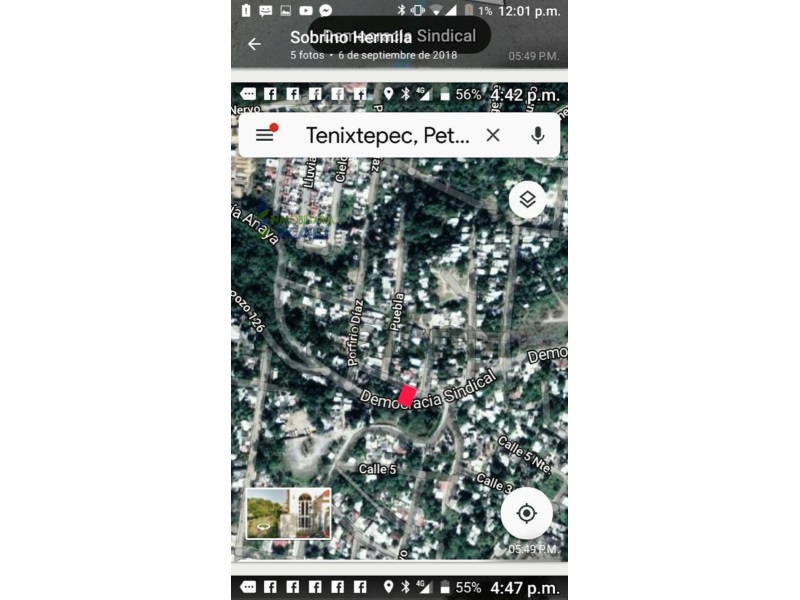Go back from the Sobrino Hermila photos
The image size is (800, 600).
[x=254, y=44]
